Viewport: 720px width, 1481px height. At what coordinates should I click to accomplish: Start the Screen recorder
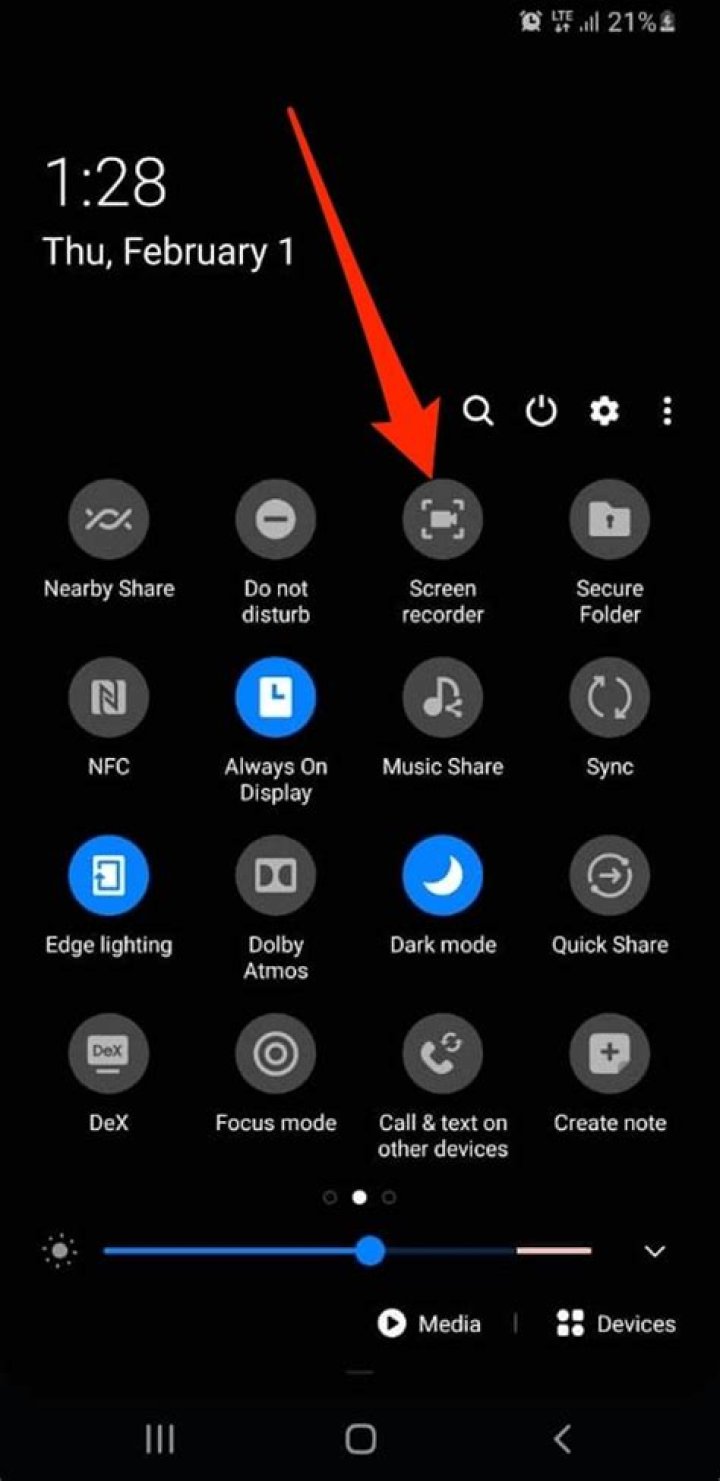click(x=442, y=519)
